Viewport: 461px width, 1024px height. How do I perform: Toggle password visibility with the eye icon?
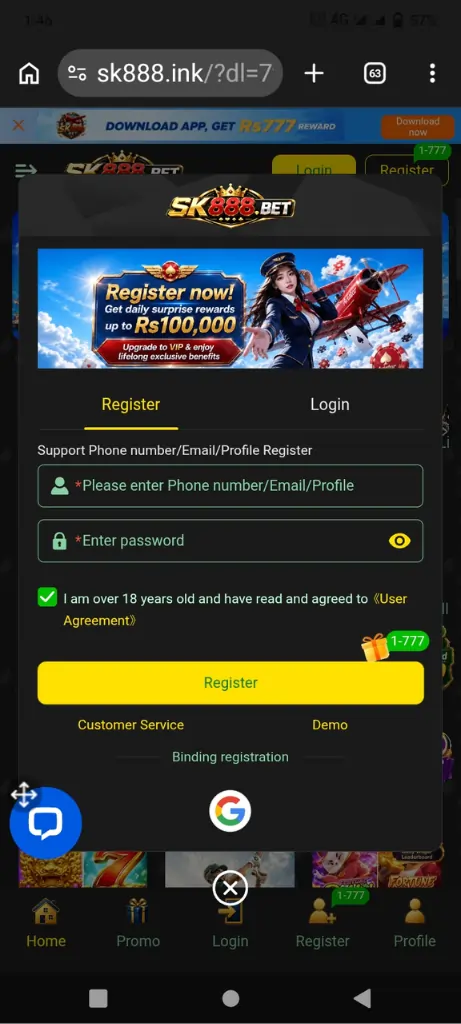pyautogui.click(x=399, y=541)
